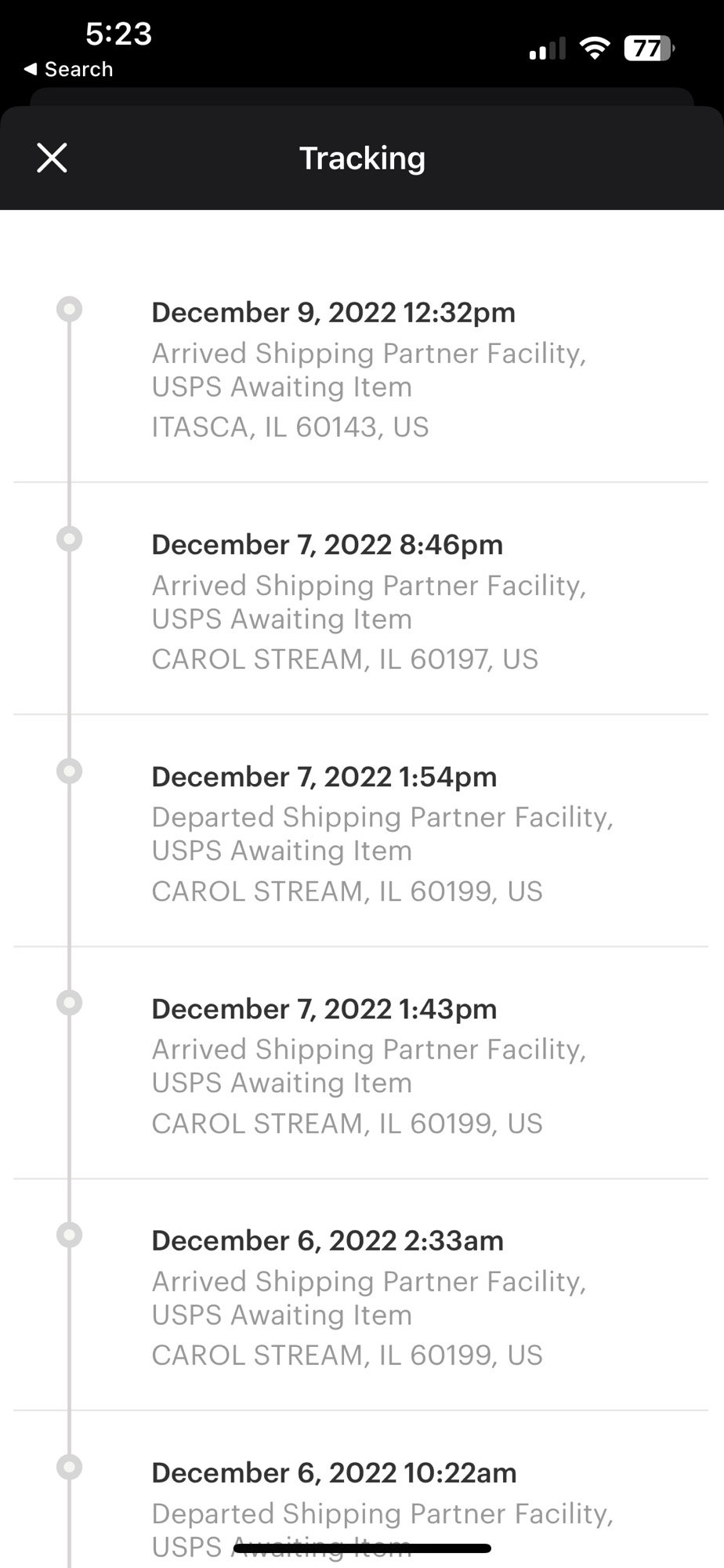
Task: Select the December 7 1:43pm tracking entry
Action: [360, 1065]
